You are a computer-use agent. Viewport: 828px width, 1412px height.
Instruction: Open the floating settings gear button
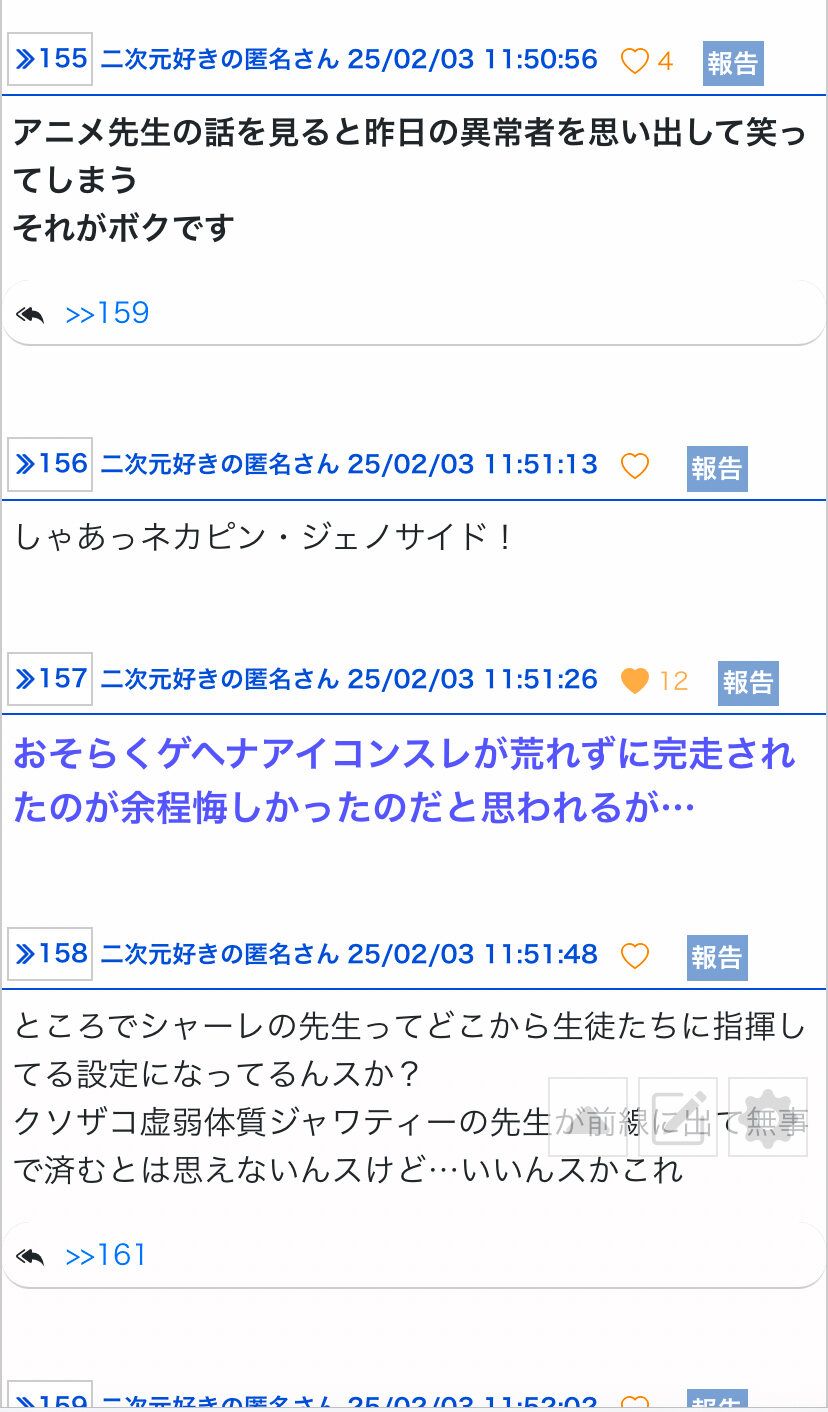click(768, 1117)
